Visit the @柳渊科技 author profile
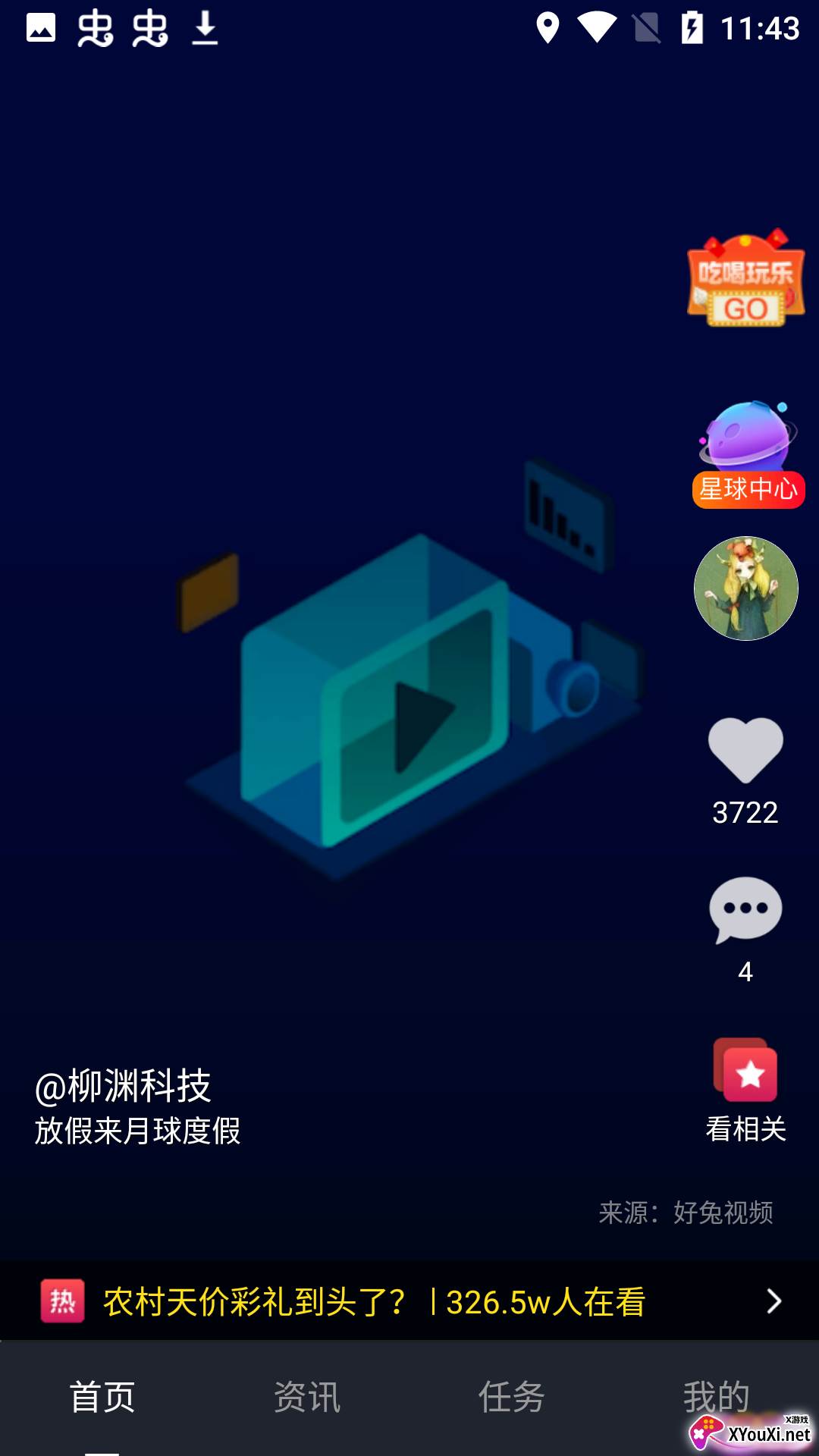The height and width of the screenshot is (1456, 819). click(124, 1086)
